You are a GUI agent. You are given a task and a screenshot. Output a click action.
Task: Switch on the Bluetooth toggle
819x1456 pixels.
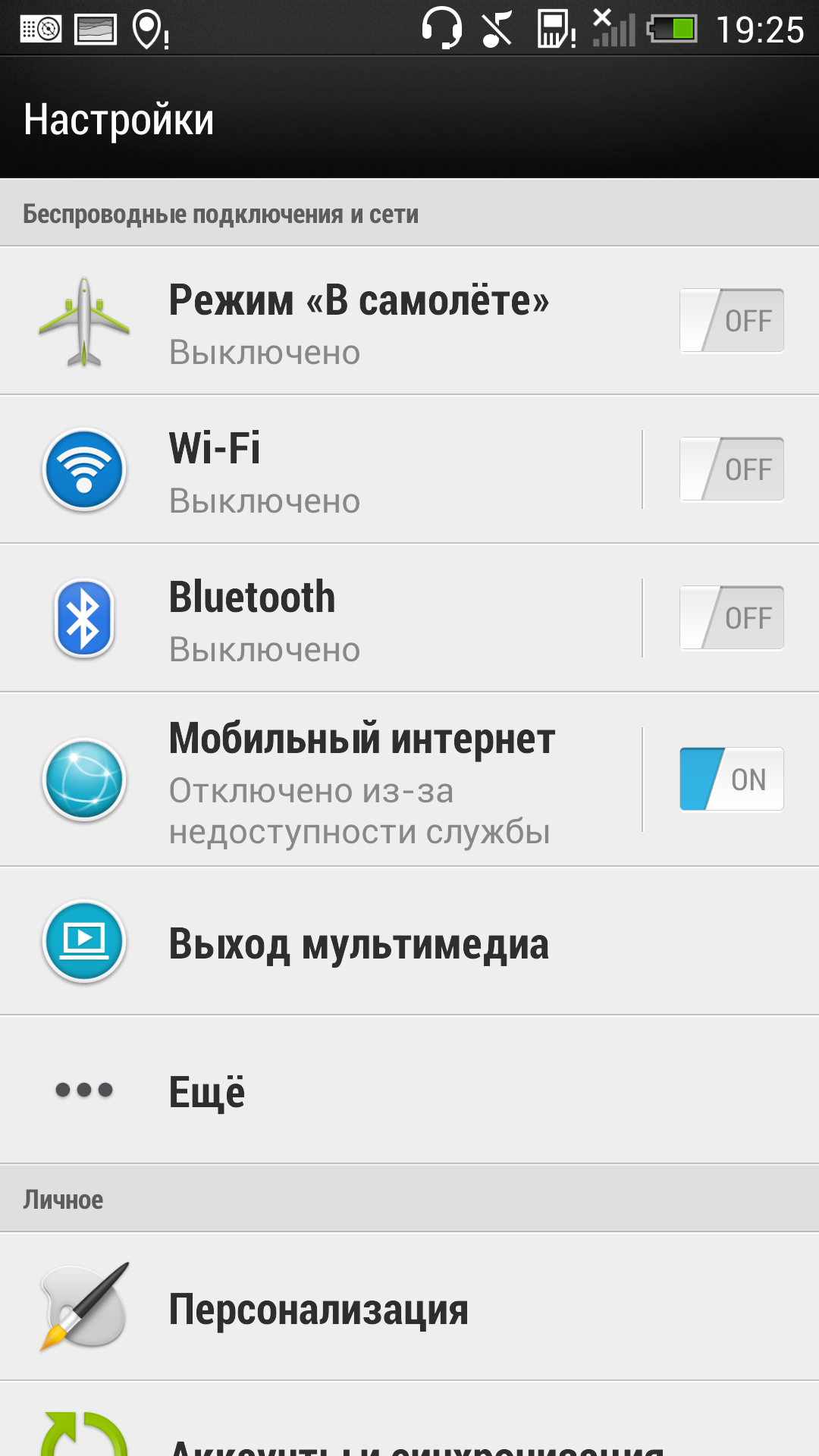pos(731,618)
